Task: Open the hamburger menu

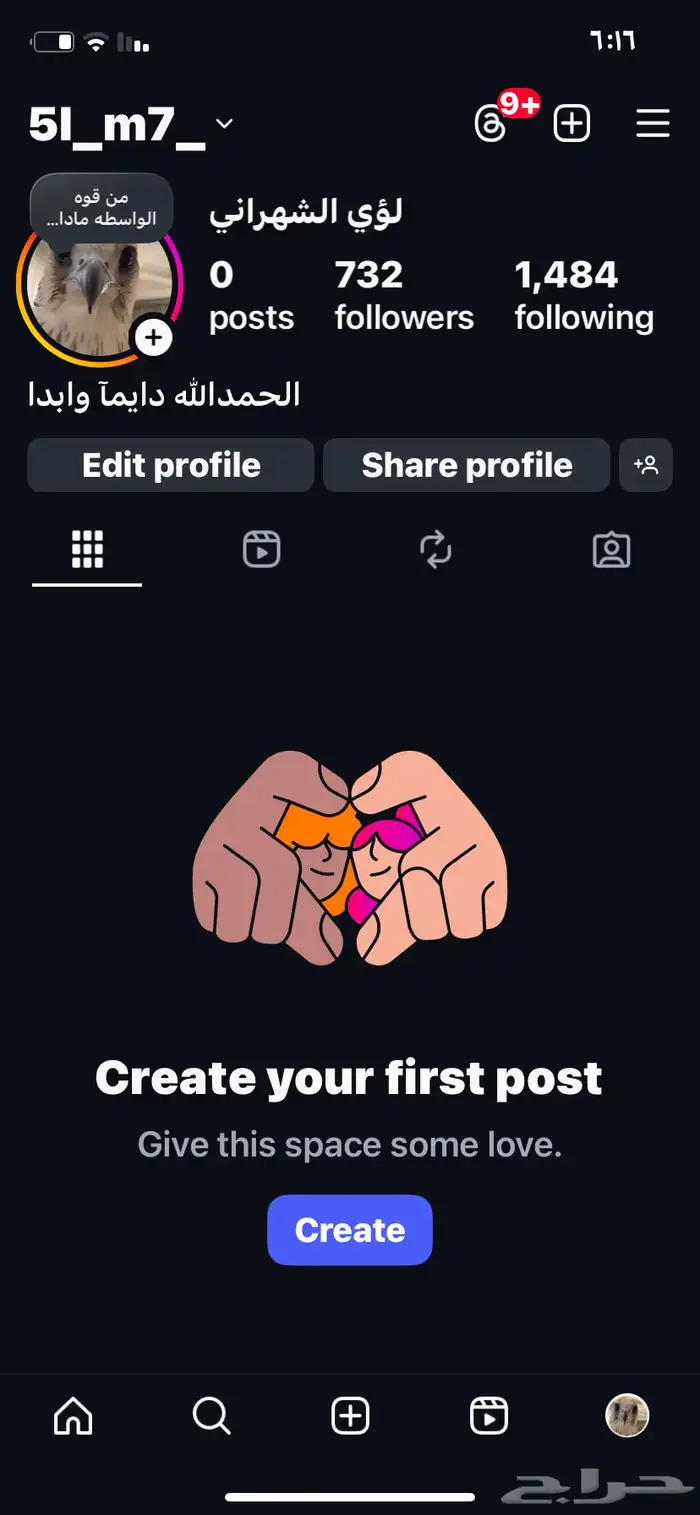Action: (x=653, y=124)
